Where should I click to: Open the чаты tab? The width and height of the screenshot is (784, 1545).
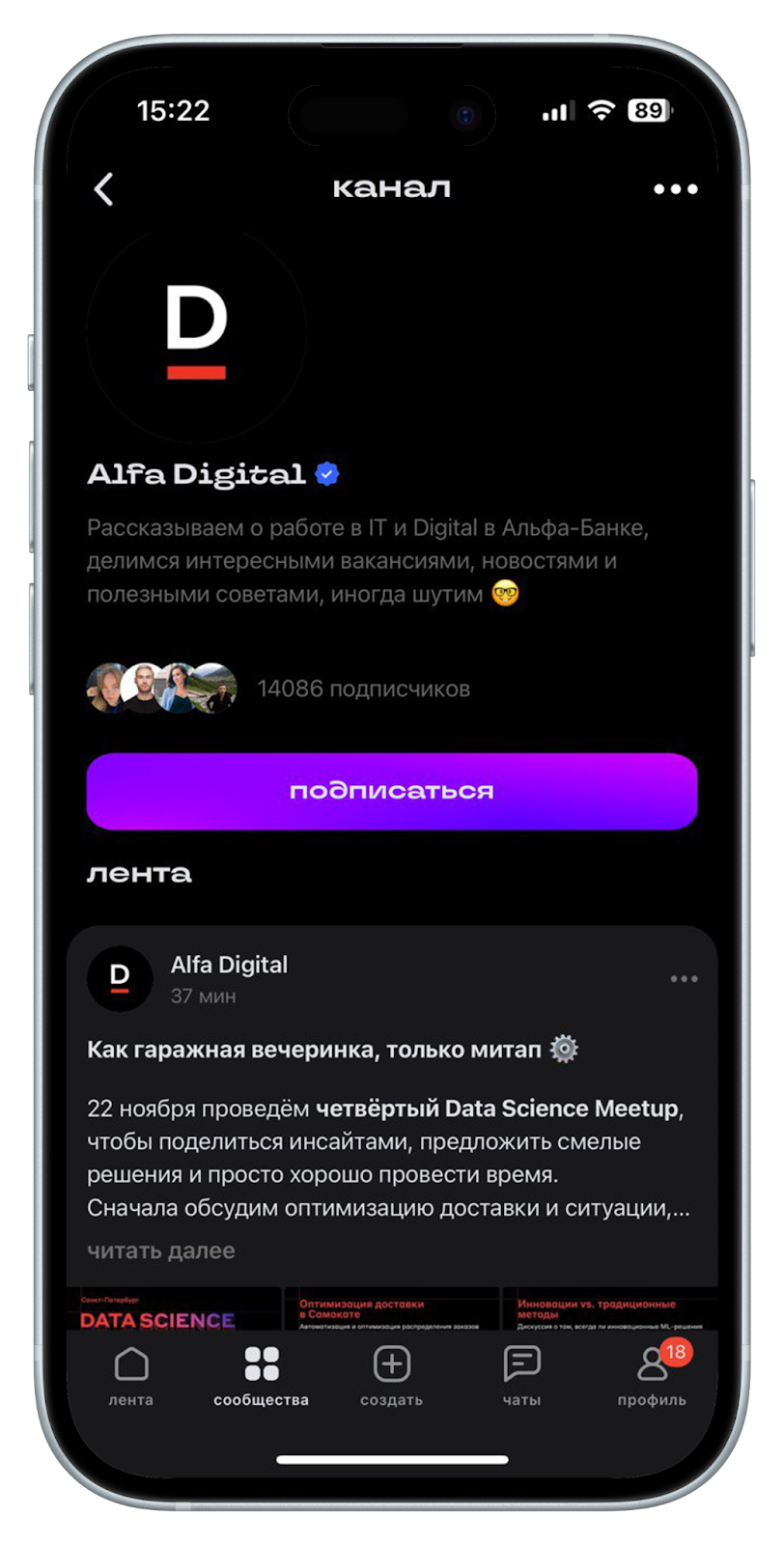click(521, 1376)
